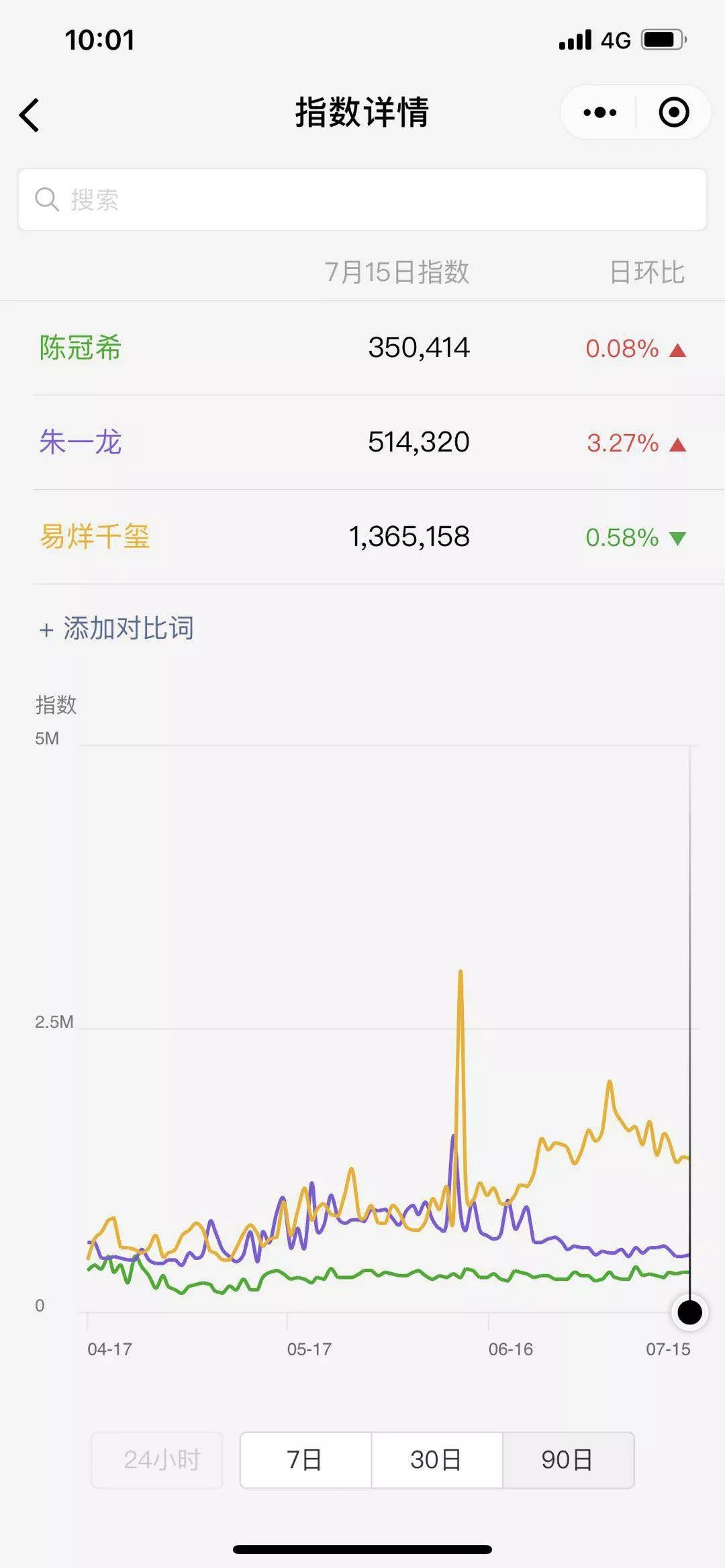
Task: Switch chart range to 7日
Action: pos(305,1460)
